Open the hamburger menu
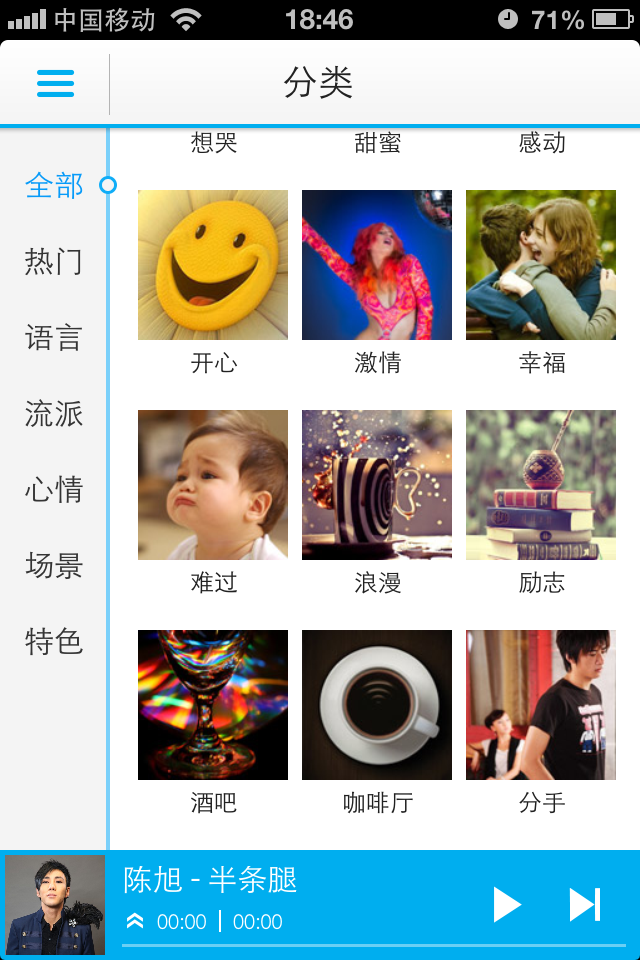Viewport: 640px width, 960px height. click(56, 83)
